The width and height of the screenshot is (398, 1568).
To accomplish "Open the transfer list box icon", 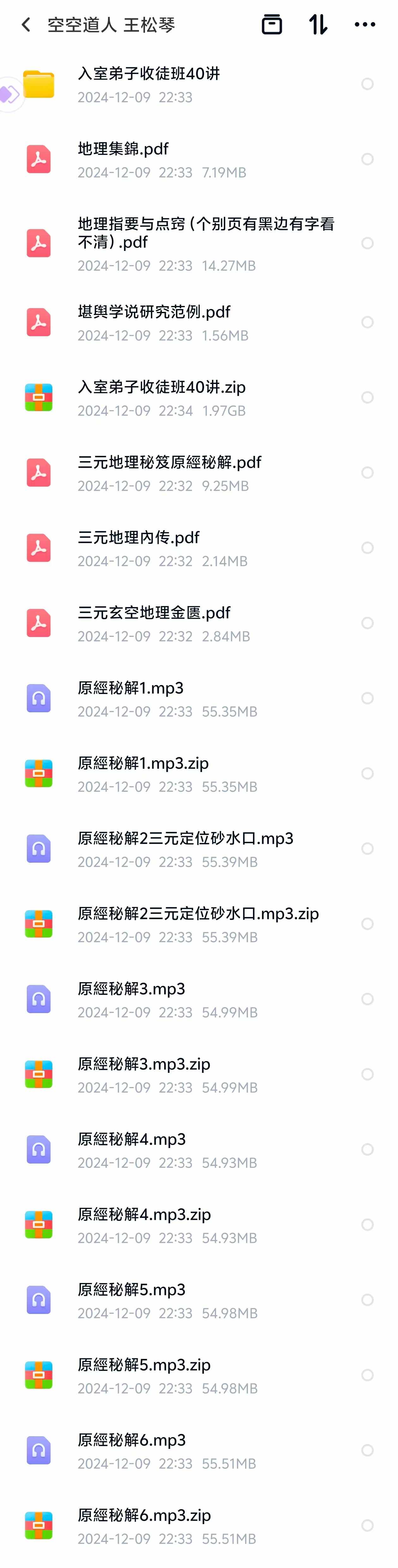I will pos(271,24).
